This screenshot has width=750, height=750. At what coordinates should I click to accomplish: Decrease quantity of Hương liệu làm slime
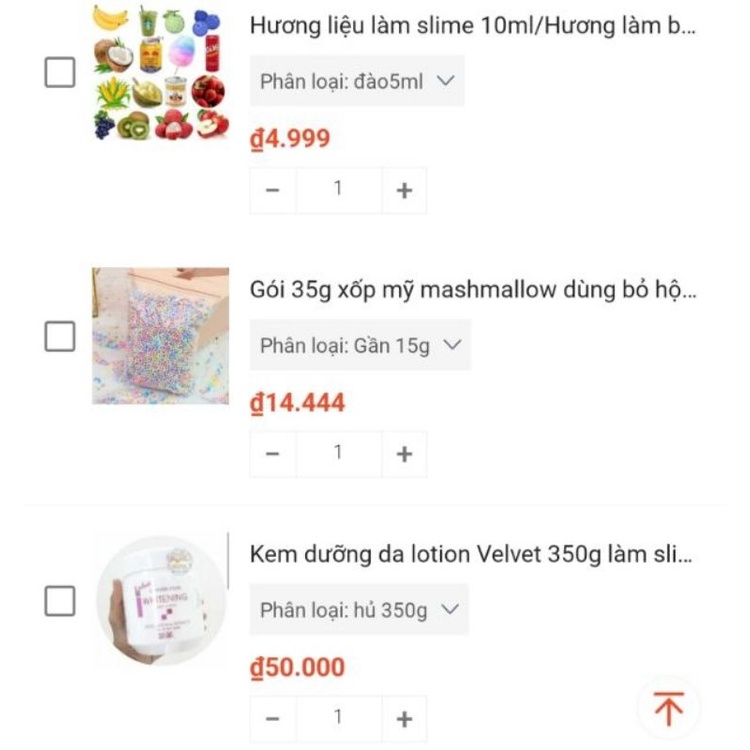point(273,190)
